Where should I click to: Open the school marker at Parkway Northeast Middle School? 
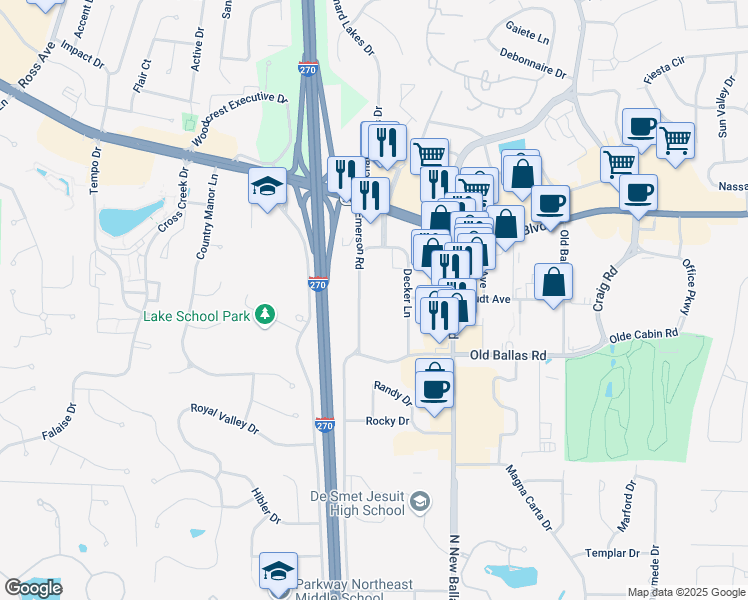pos(279,572)
